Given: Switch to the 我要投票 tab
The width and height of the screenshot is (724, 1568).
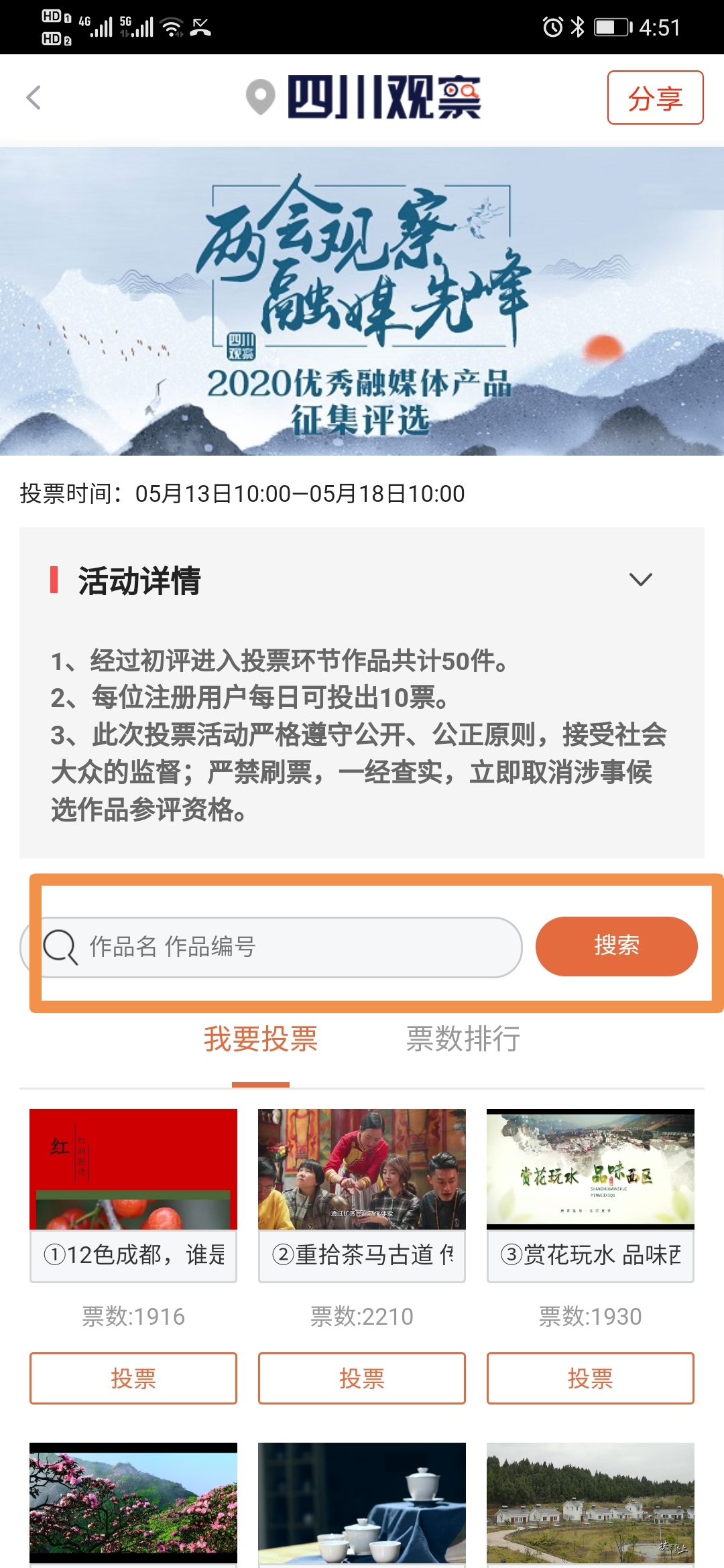Looking at the screenshot, I should [x=261, y=1039].
